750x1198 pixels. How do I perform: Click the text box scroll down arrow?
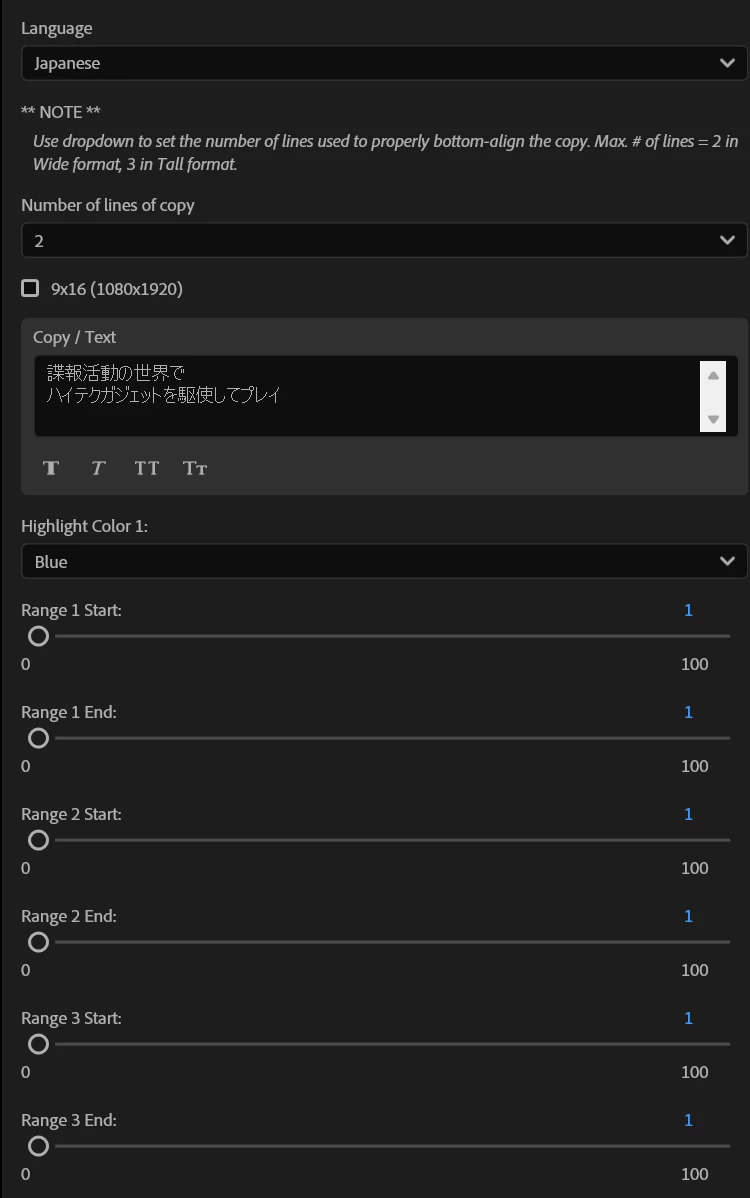pyautogui.click(x=713, y=419)
